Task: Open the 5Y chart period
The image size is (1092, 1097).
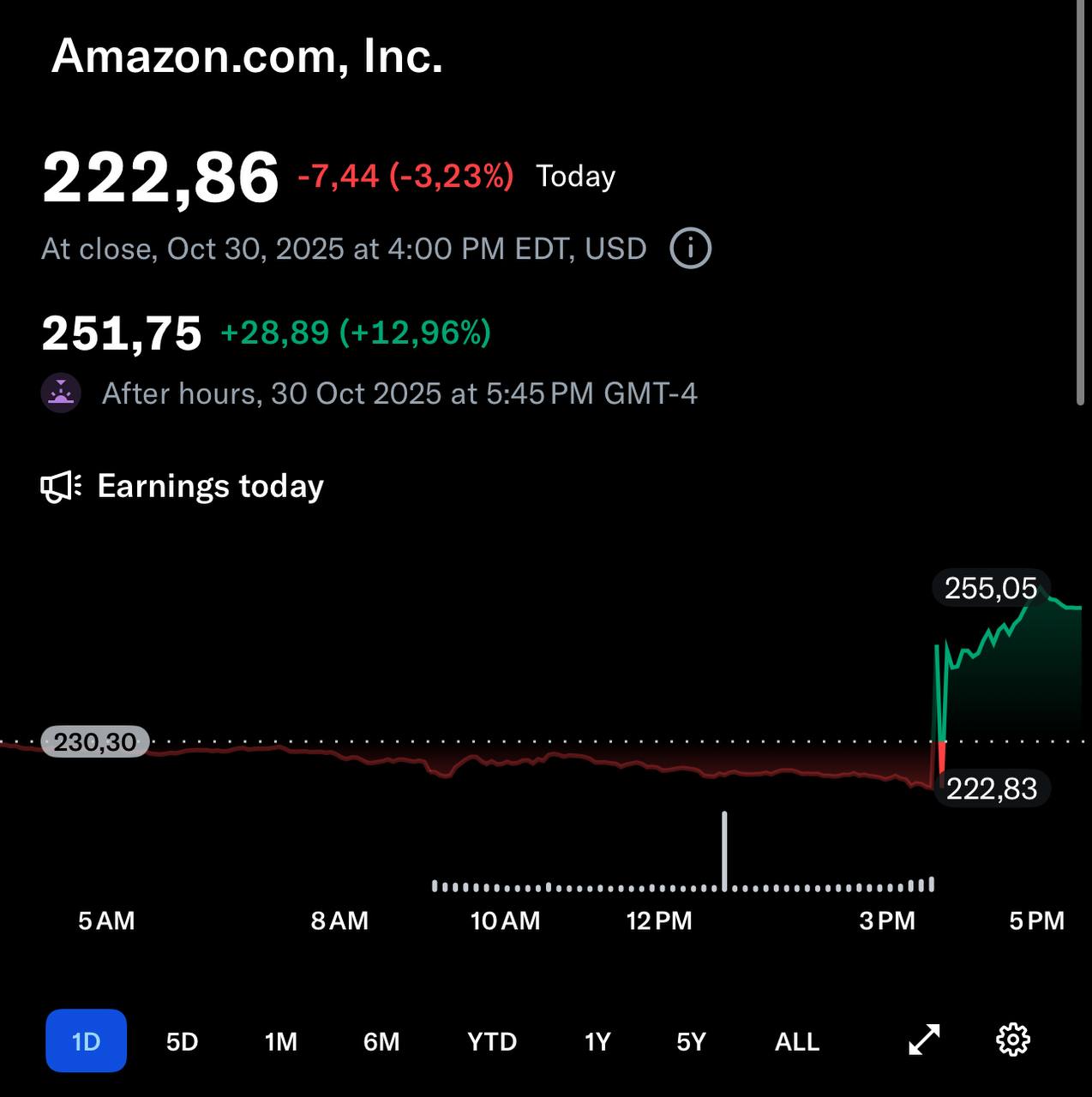Action: click(x=691, y=1041)
